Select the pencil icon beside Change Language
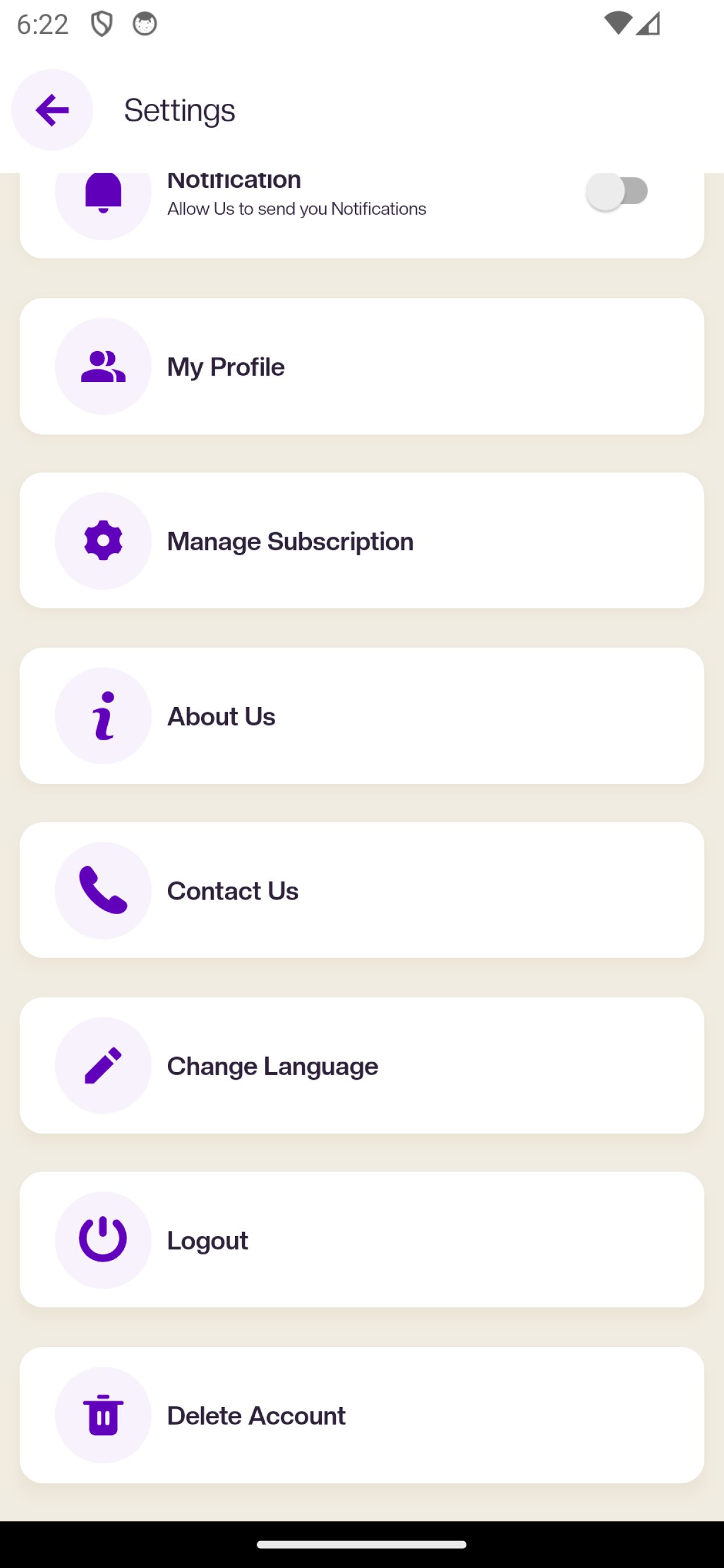Image resolution: width=724 pixels, height=1568 pixels. click(103, 1065)
